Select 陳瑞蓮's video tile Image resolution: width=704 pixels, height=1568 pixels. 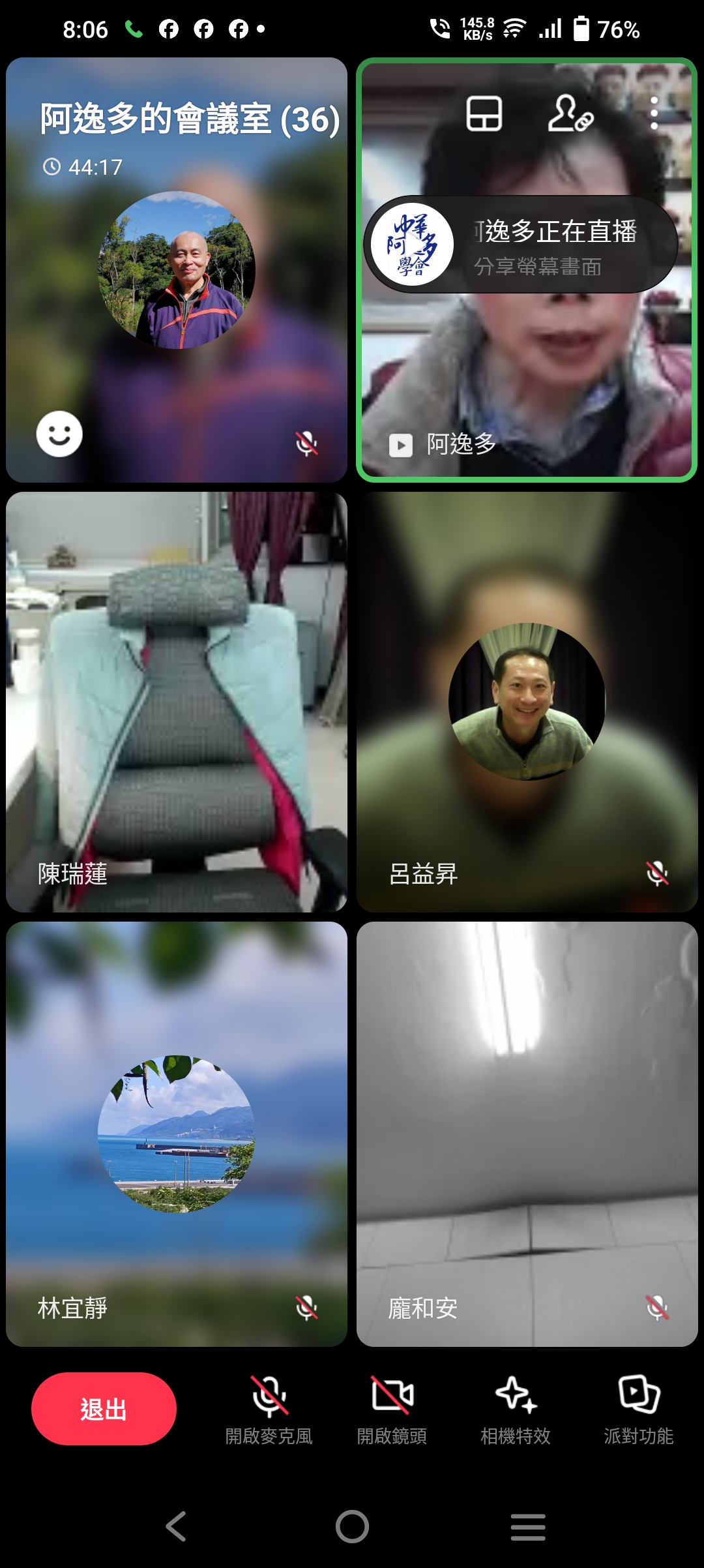click(x=177, y=701)
